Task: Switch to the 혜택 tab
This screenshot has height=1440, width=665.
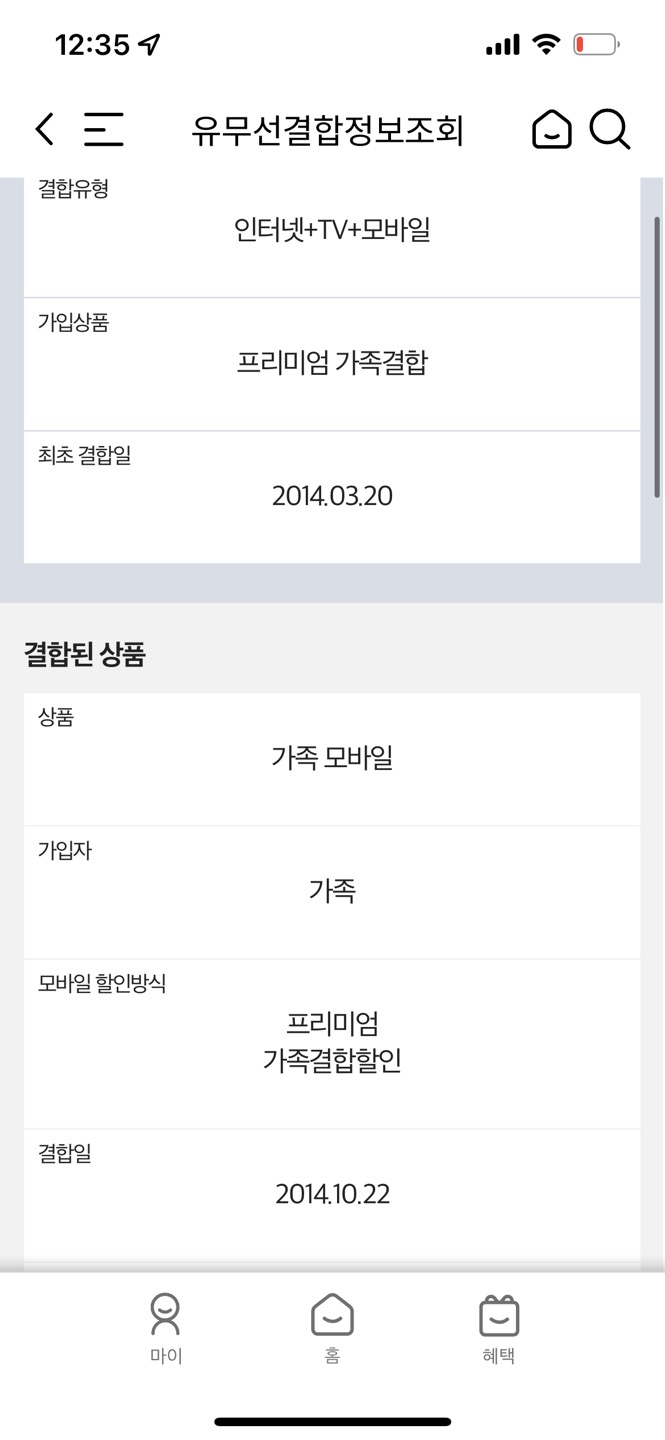Action: (x=498, y=1327)
